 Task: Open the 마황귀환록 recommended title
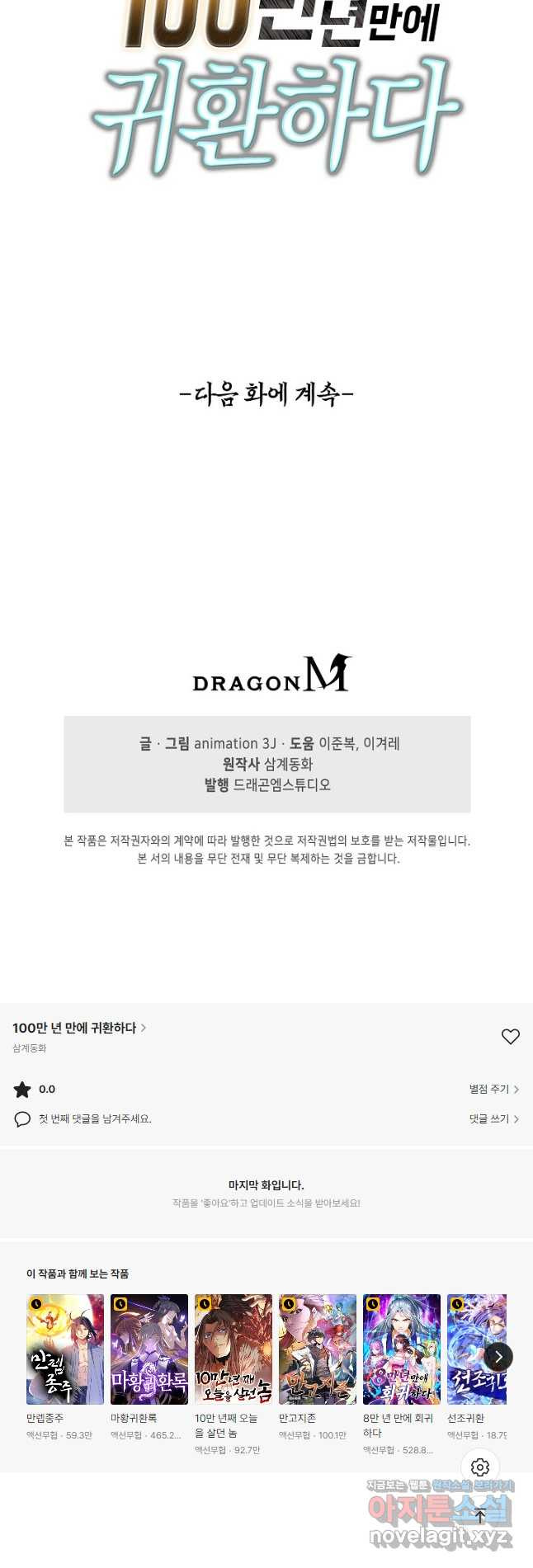pos(149,1349)
